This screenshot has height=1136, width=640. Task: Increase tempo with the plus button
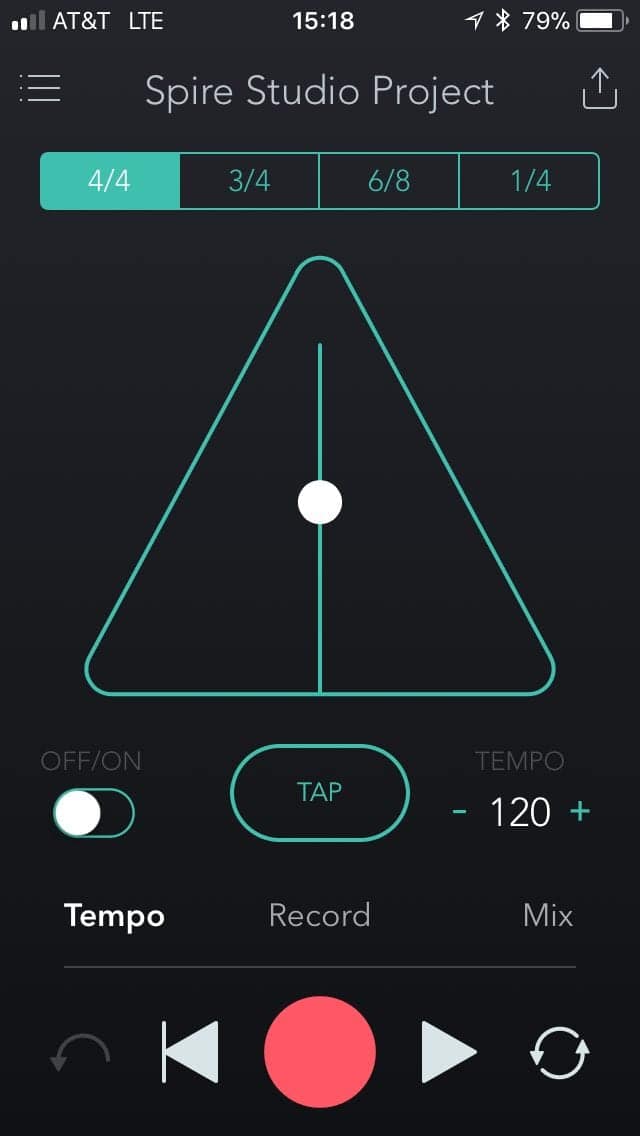580,812
